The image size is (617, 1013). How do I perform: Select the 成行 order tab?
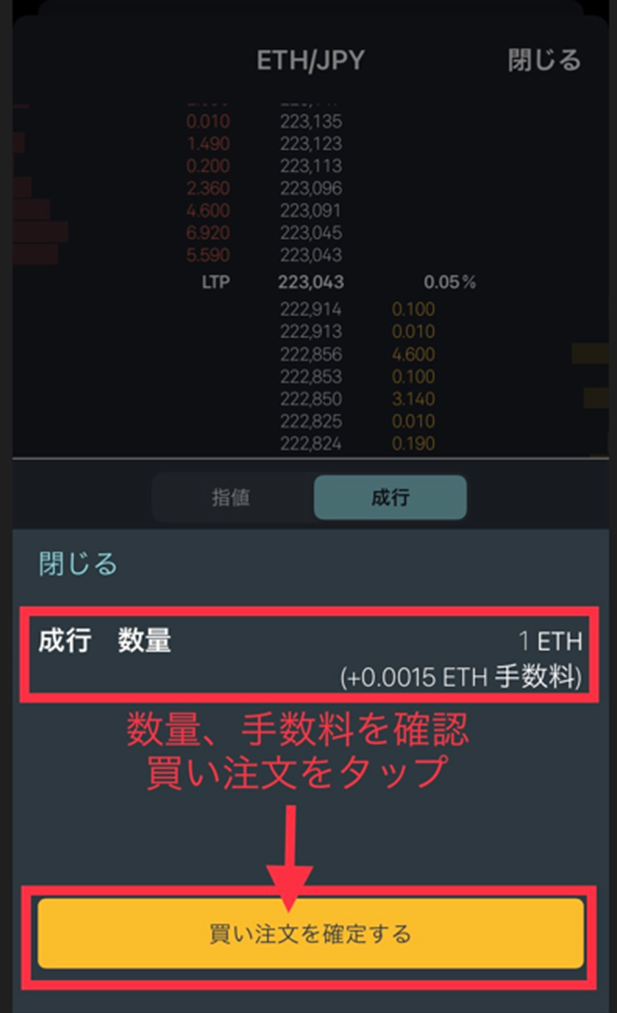point(390,497)
